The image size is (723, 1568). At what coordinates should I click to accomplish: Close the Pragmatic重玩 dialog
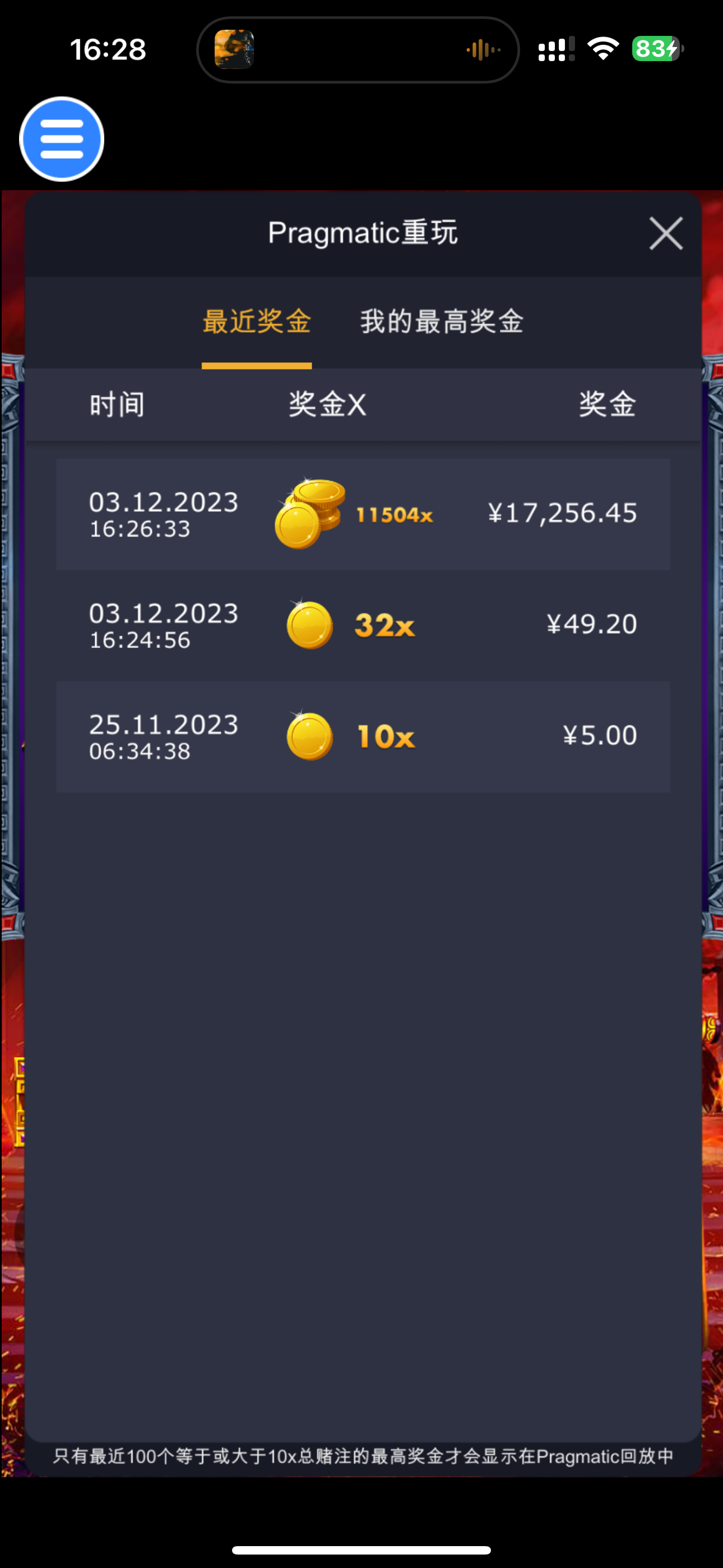(665, 233)
